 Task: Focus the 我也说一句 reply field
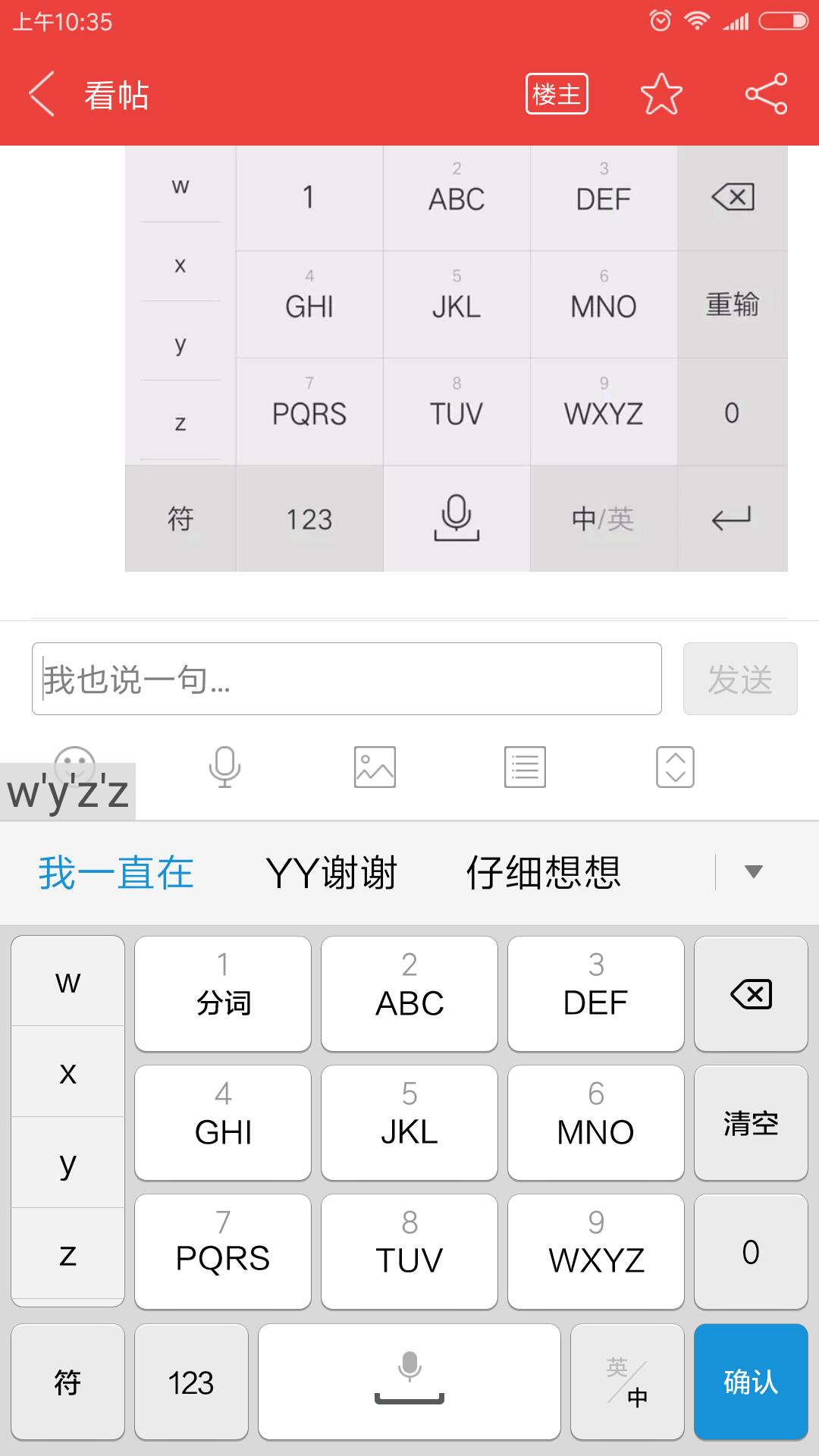(x=347, y=679)
